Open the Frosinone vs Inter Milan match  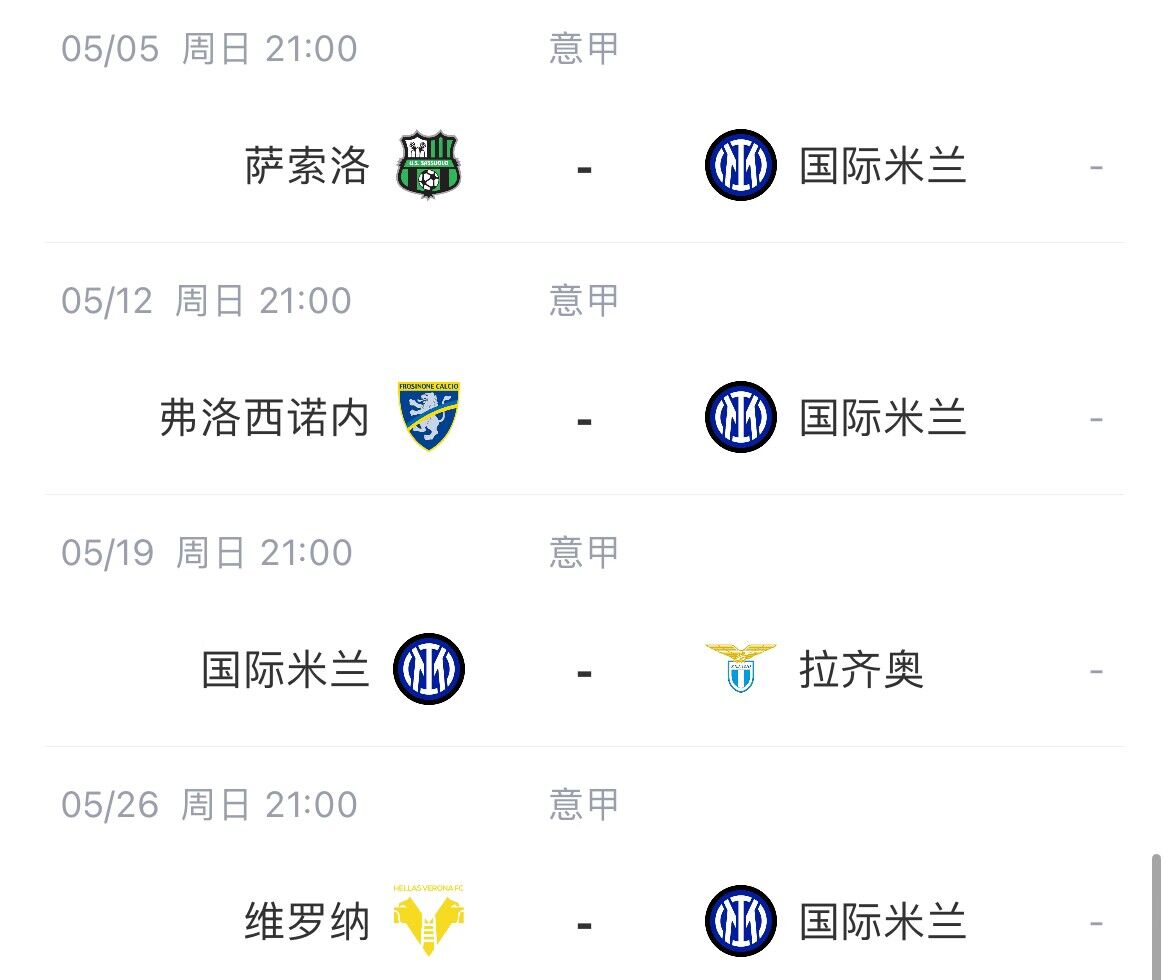(x=584, y=418)
